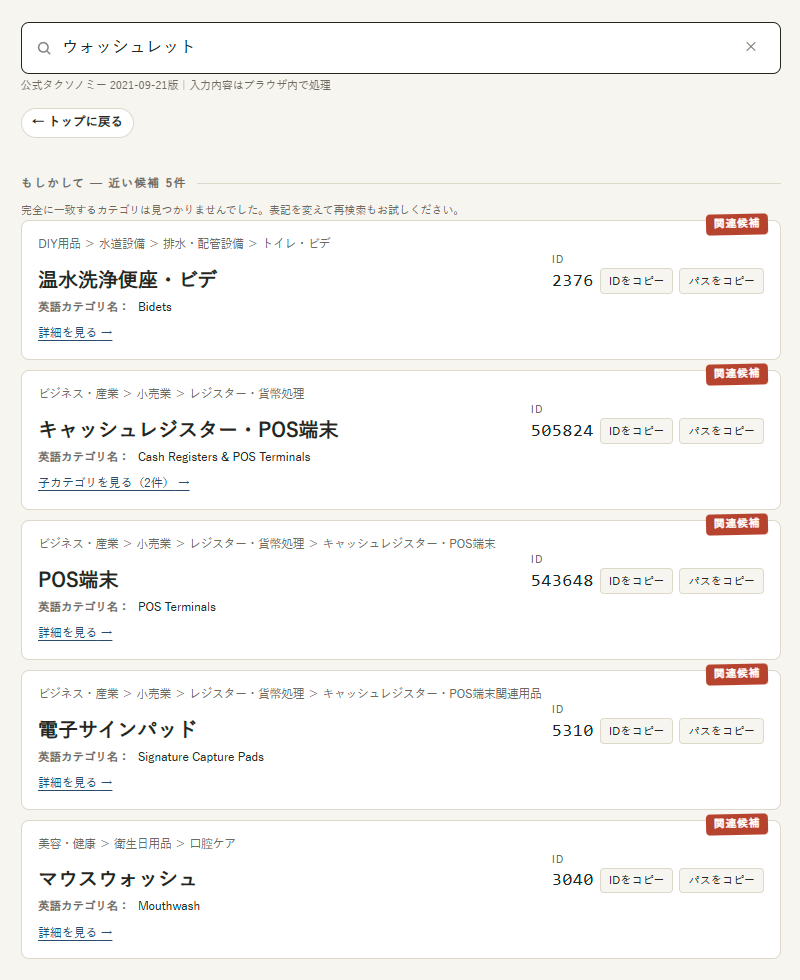
Task: Open 詳細を見る under 電子サインパッド
Action: point(75,782)
